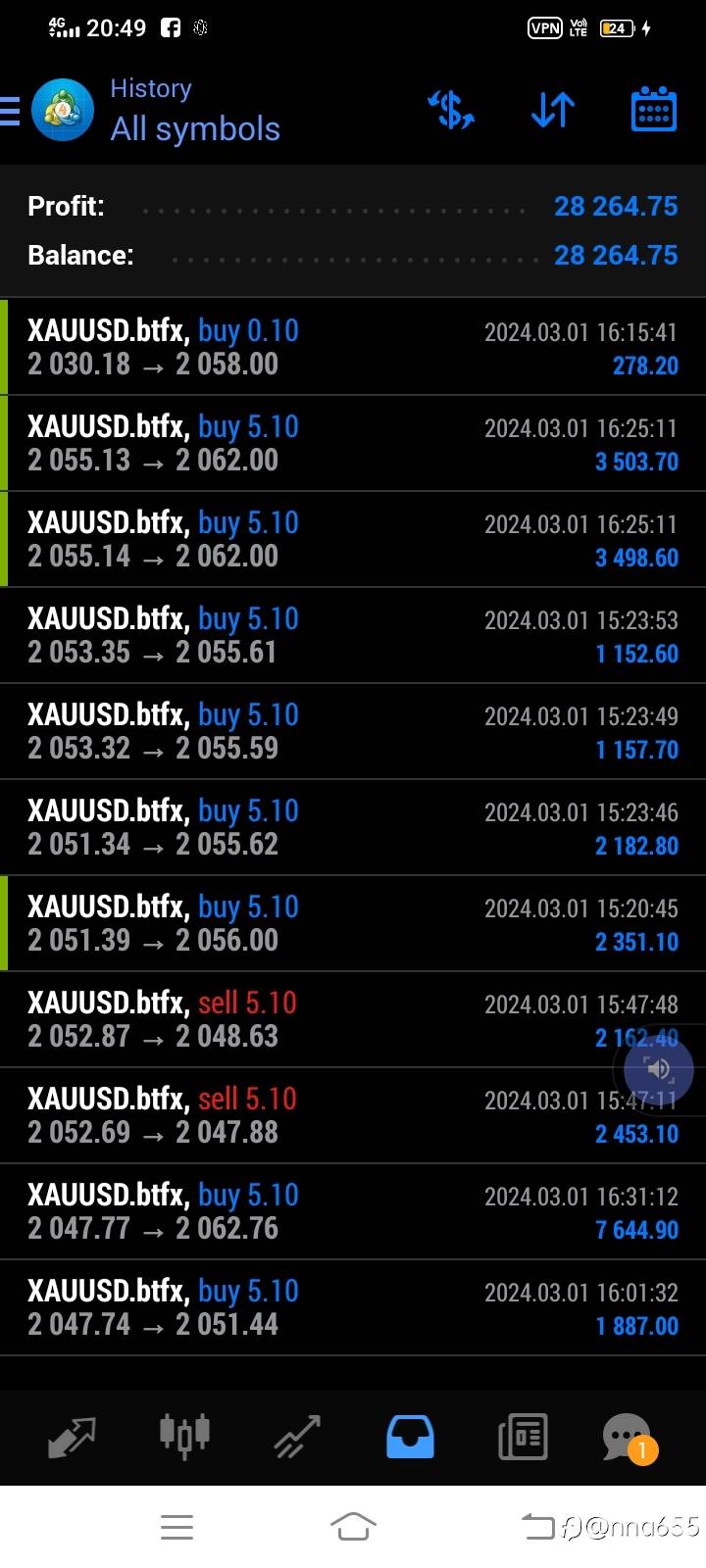Change the All symbols history filter
The width and height of the screenshot is (706, 1568).
click(194, 128)
